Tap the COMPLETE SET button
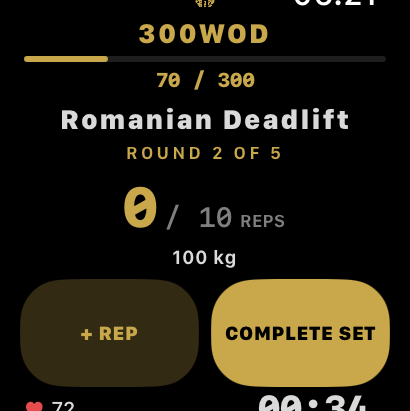This screenshot has width=410, height=411. [x=300, y=333]
